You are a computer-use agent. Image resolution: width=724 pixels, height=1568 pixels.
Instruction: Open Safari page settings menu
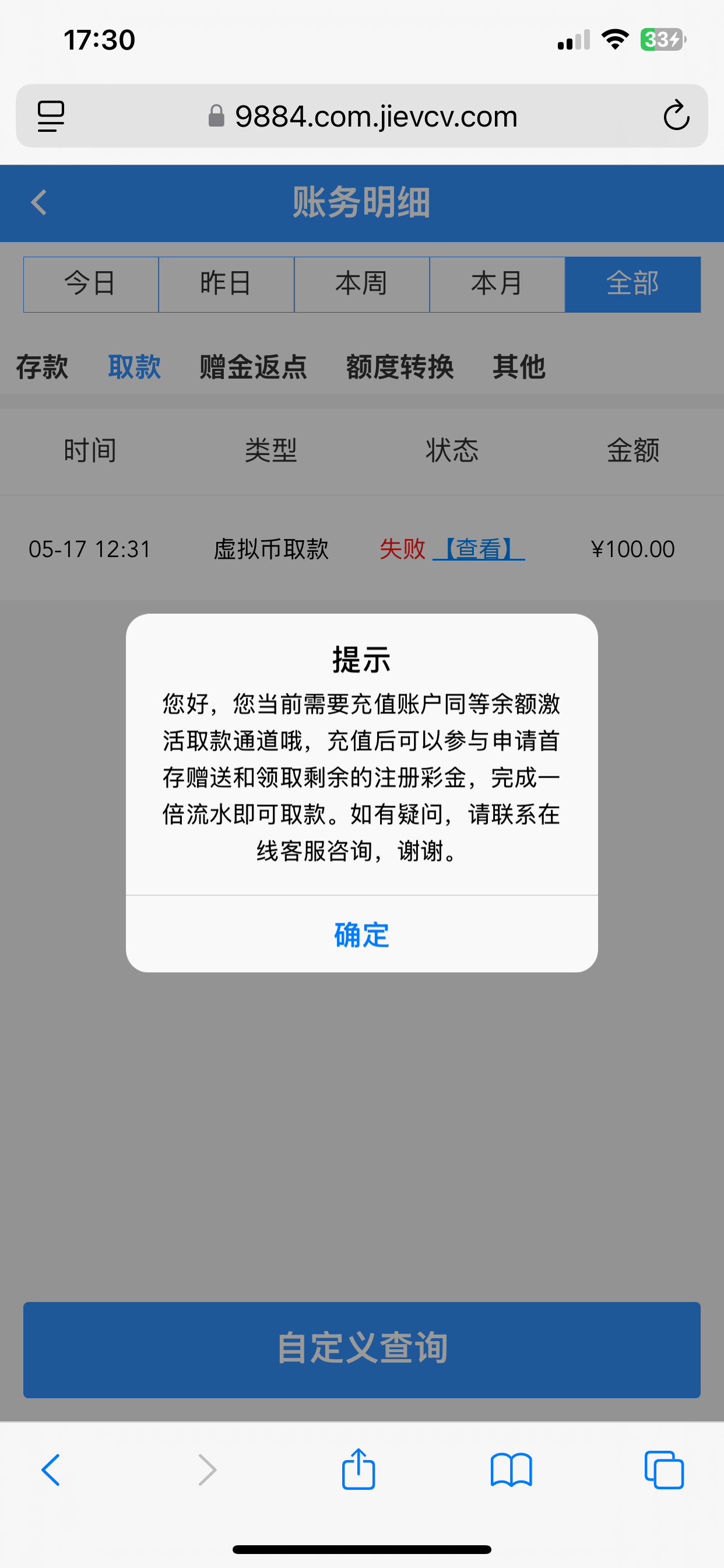pos(51,116)
